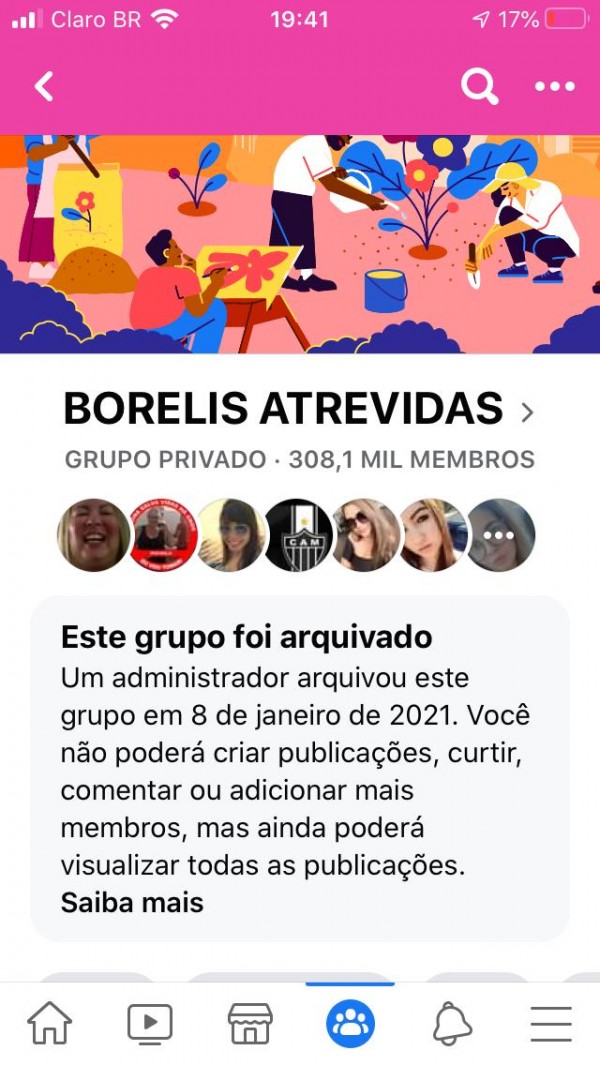Open the three-dot overflow menu
This screenshot has width=600, height=1065.
(555, 87)
